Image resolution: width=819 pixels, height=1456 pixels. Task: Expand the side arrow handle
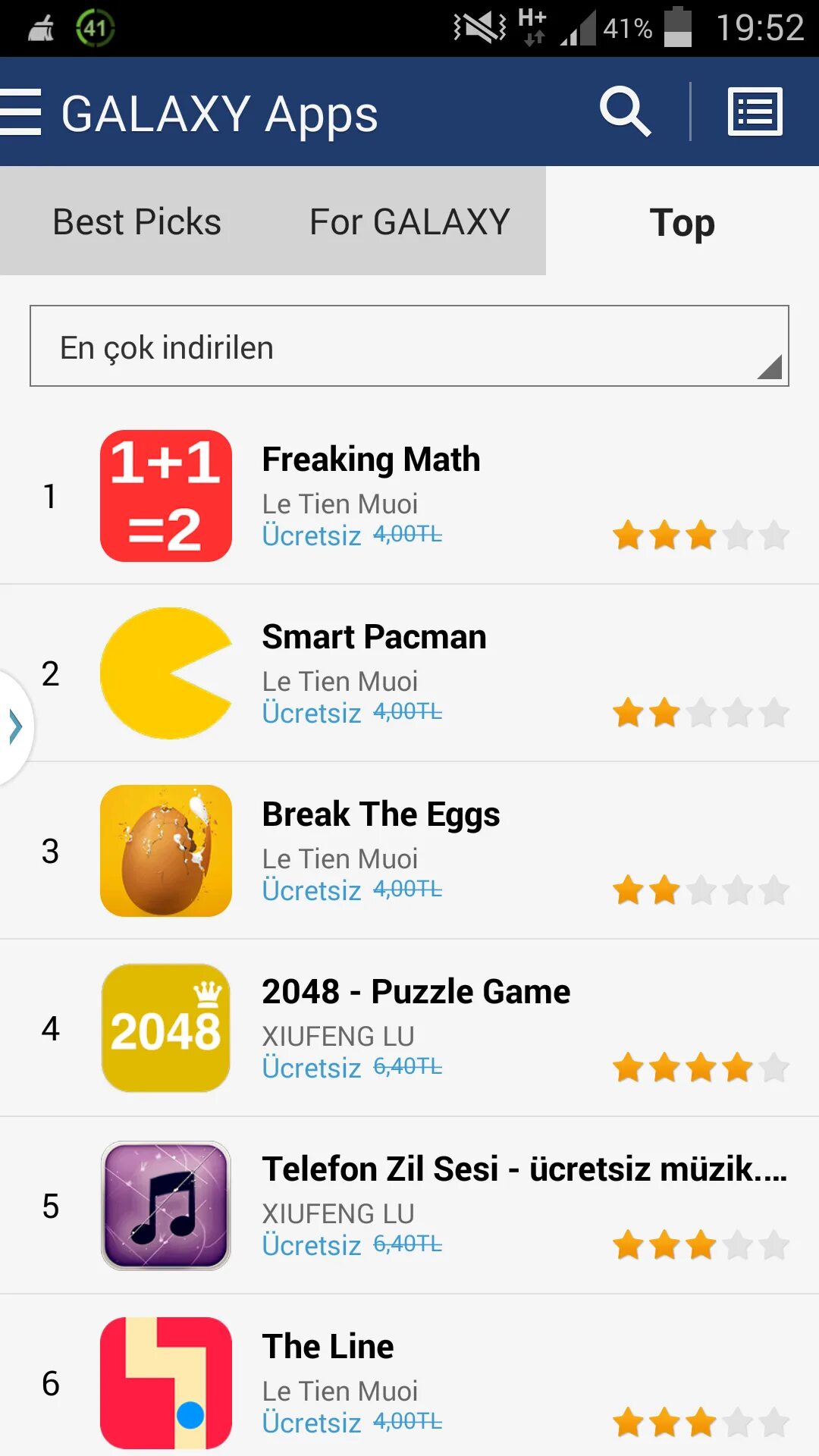(14, 726)
